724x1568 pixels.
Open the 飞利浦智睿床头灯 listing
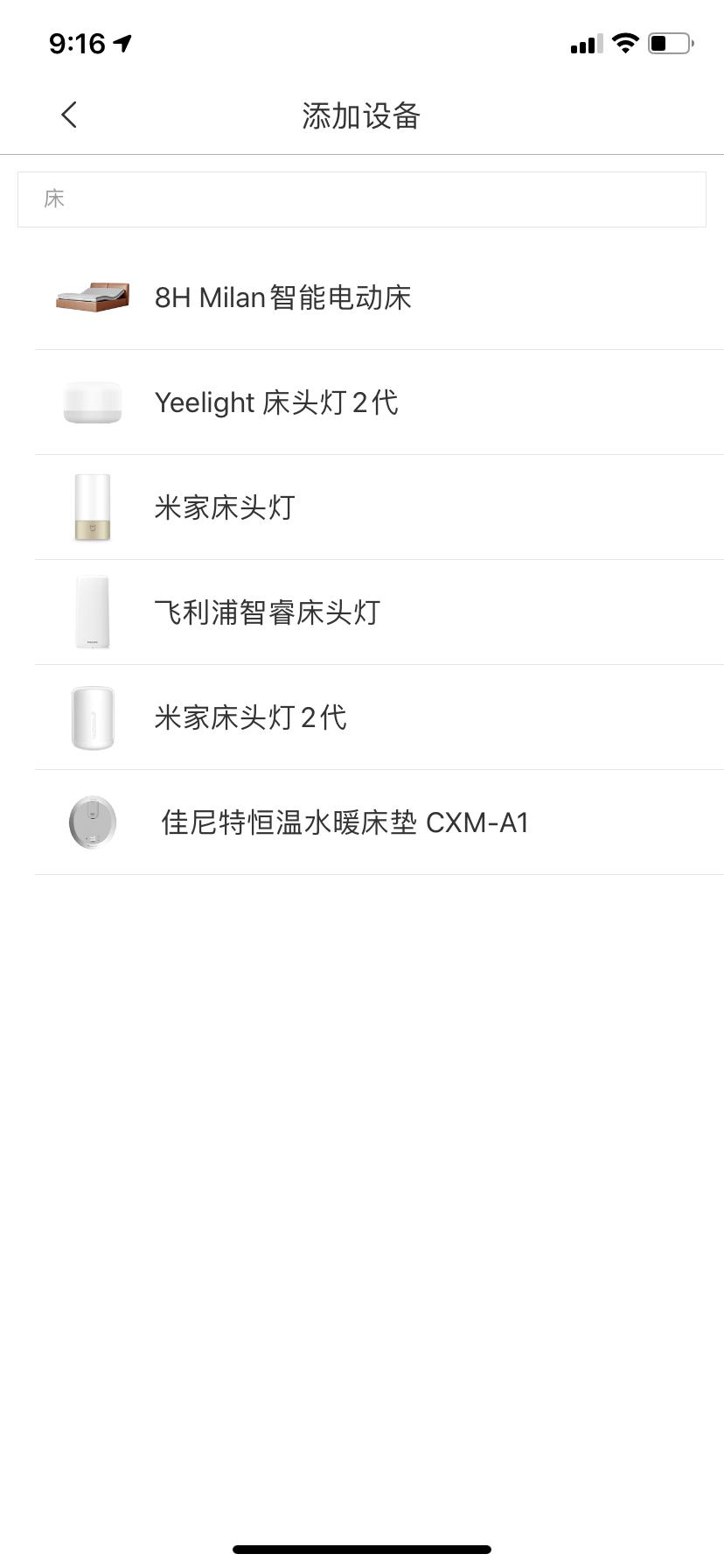(x=266, y=612)
